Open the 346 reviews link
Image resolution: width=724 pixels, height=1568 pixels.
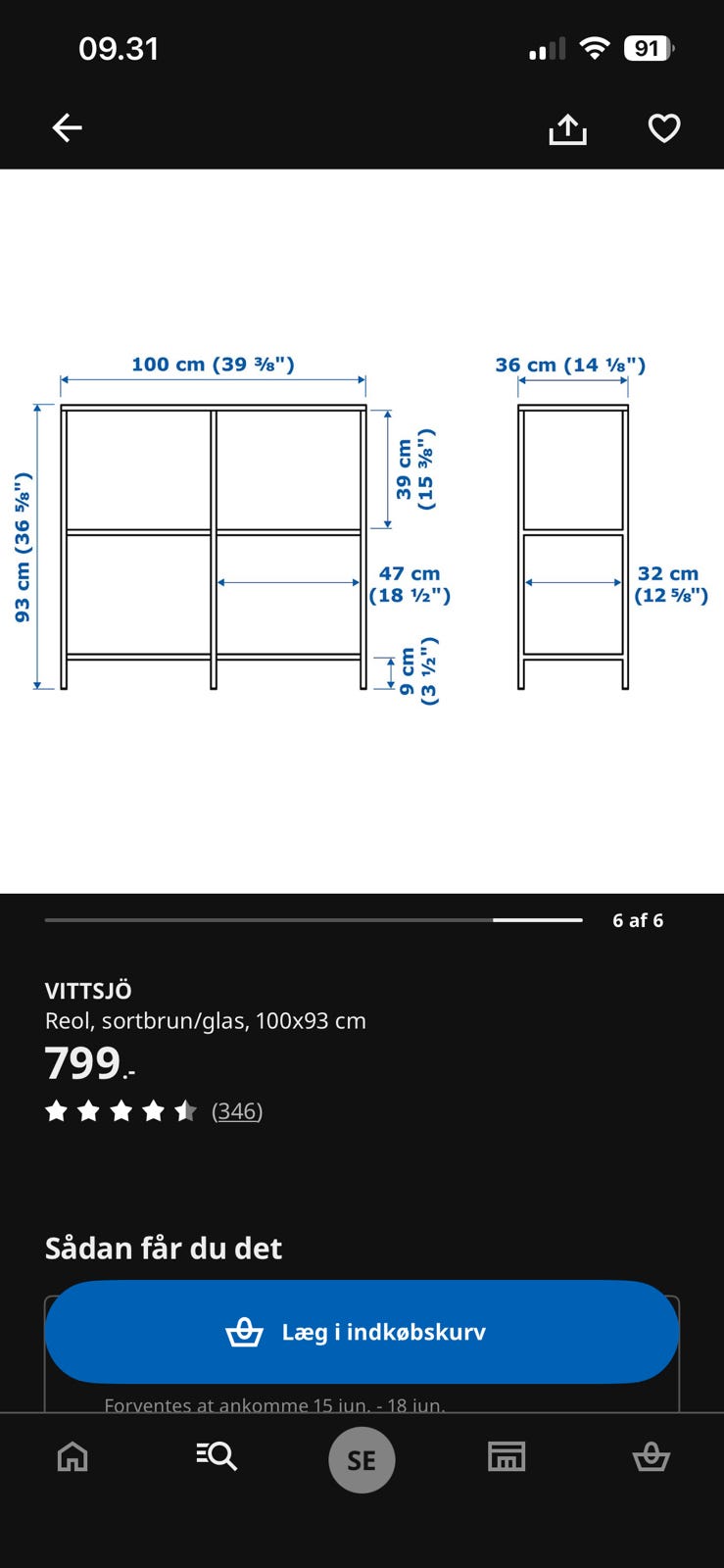[237, 1110]
